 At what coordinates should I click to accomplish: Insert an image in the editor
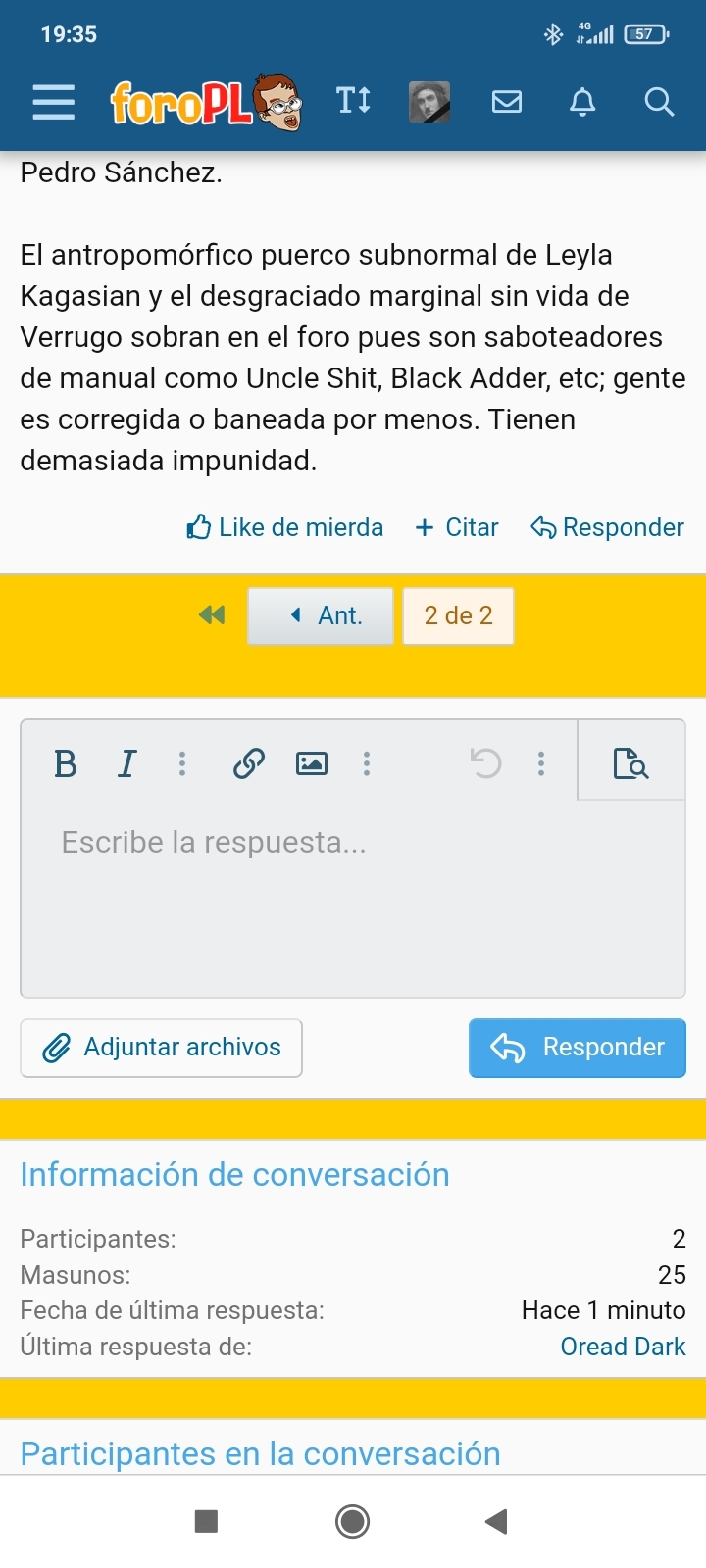[312, 763]
